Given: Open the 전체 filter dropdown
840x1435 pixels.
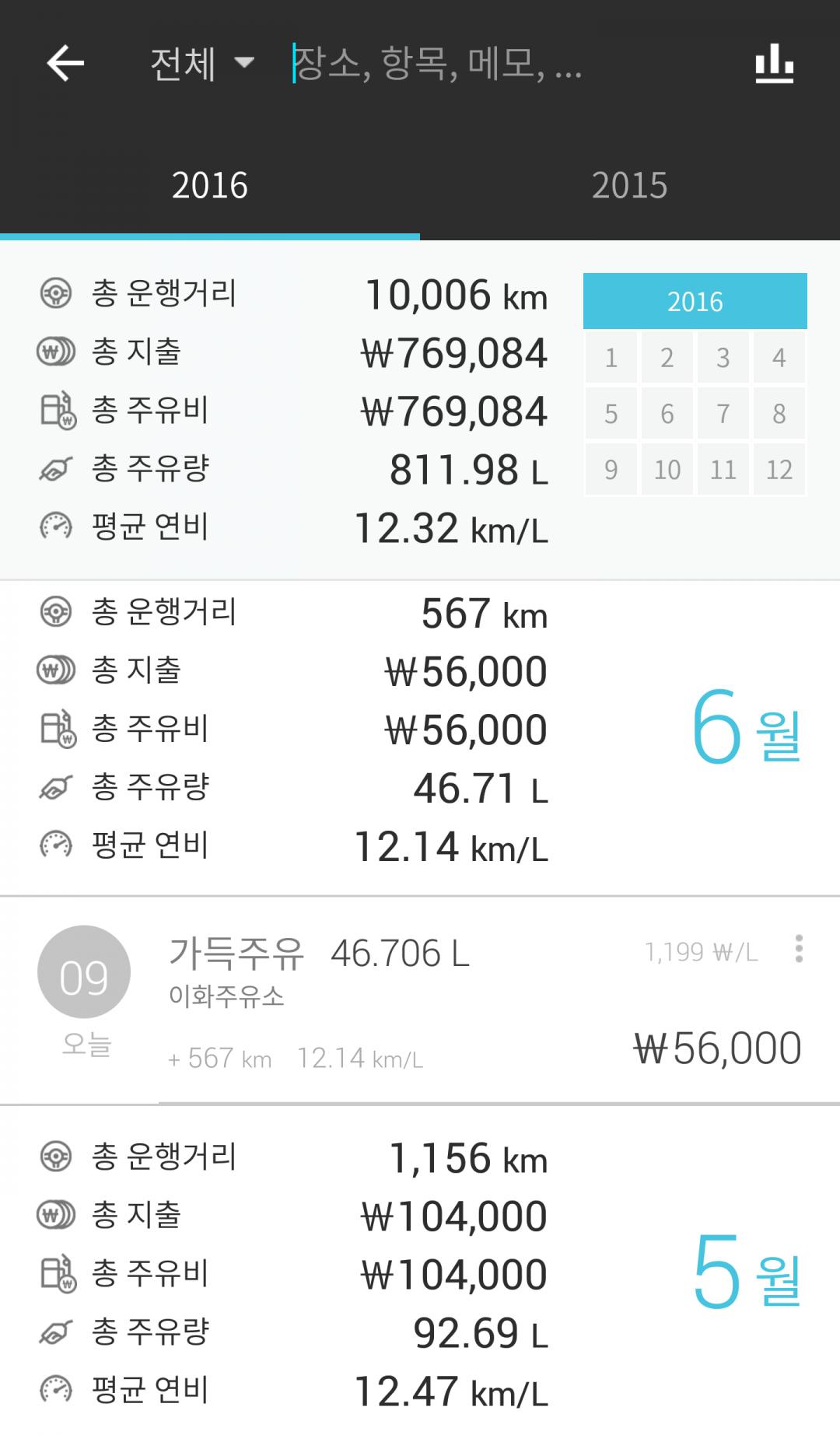Looking at the screenshot, I should pos(201,63).
